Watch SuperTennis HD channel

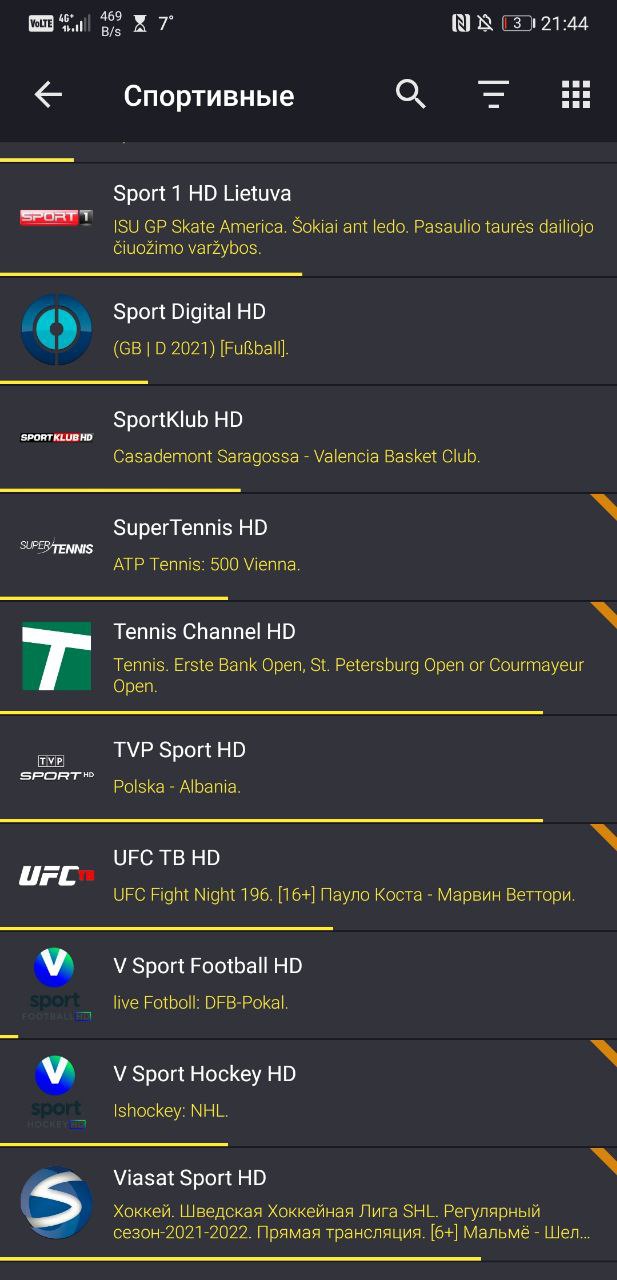[x=308, y=546]
